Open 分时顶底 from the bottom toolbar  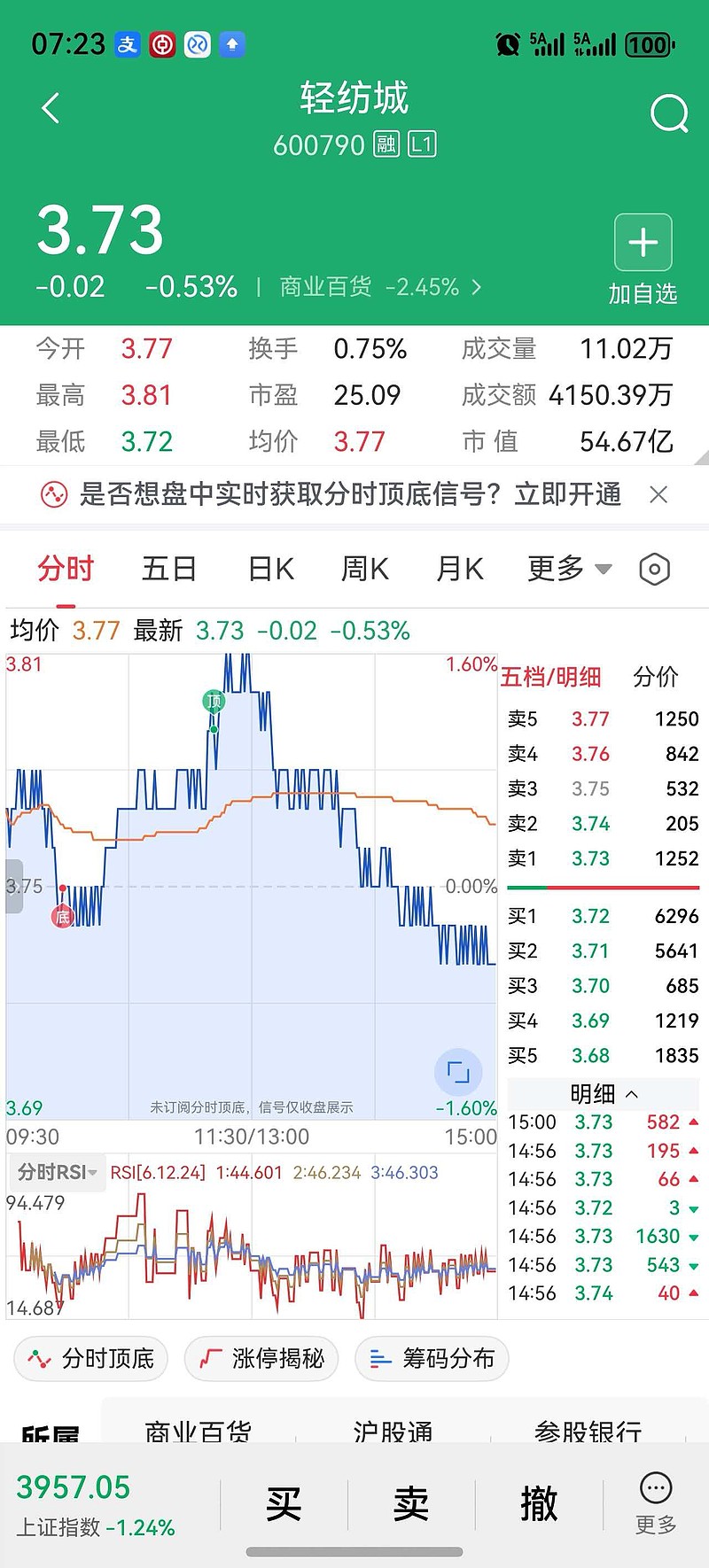(x=90, y=1358)
